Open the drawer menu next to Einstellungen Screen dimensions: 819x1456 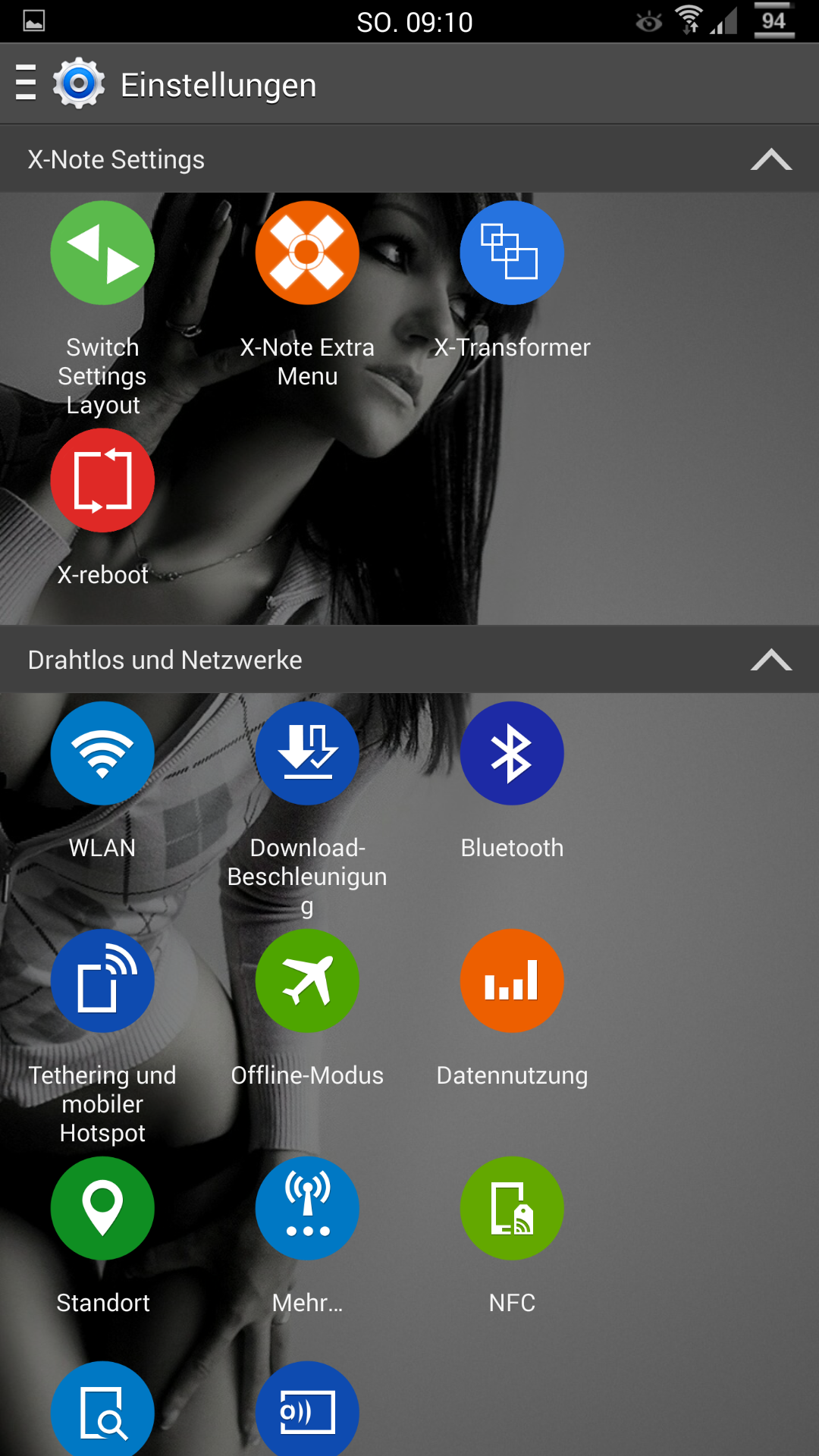click(x=26, y=83)
